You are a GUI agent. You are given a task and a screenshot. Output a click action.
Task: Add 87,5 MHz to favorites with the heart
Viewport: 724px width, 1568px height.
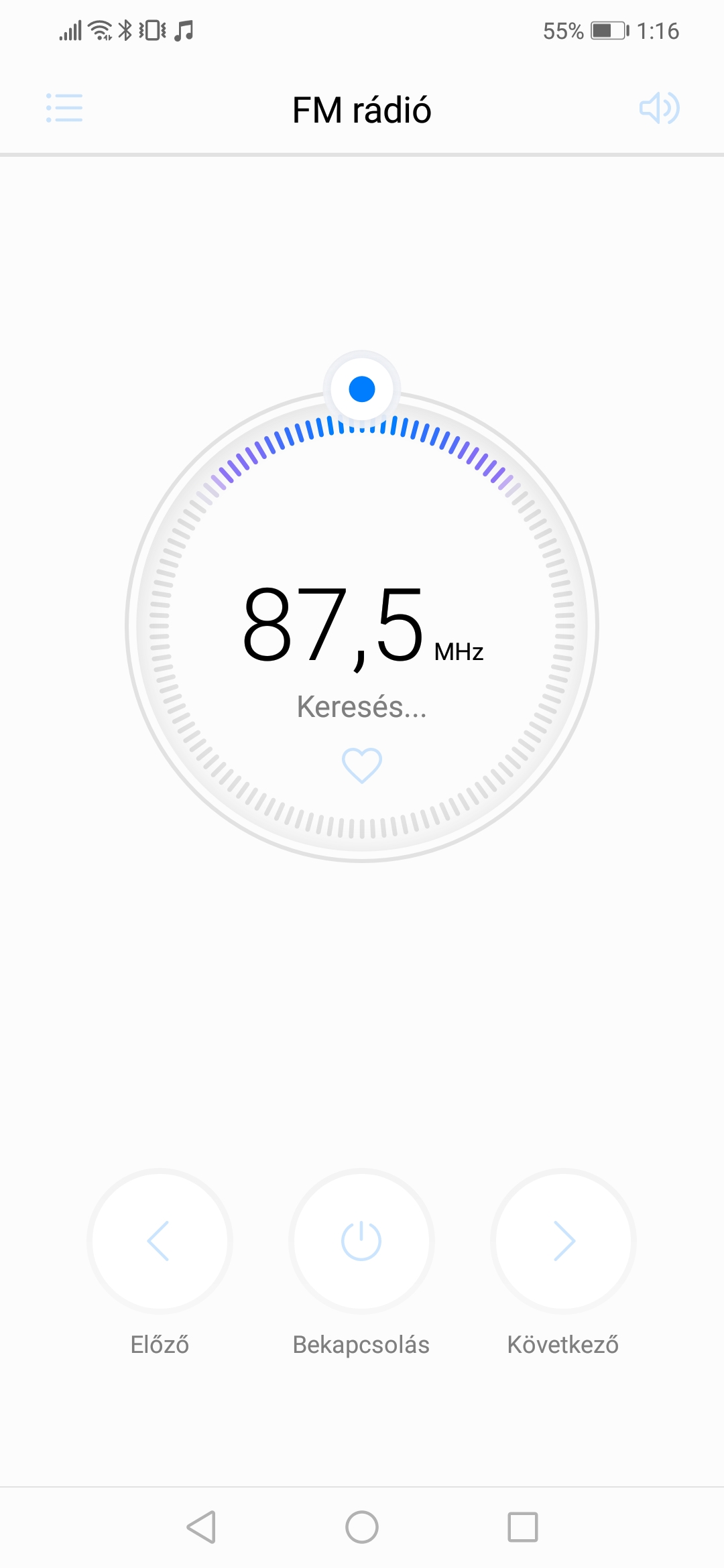click(x=362, y=765)
